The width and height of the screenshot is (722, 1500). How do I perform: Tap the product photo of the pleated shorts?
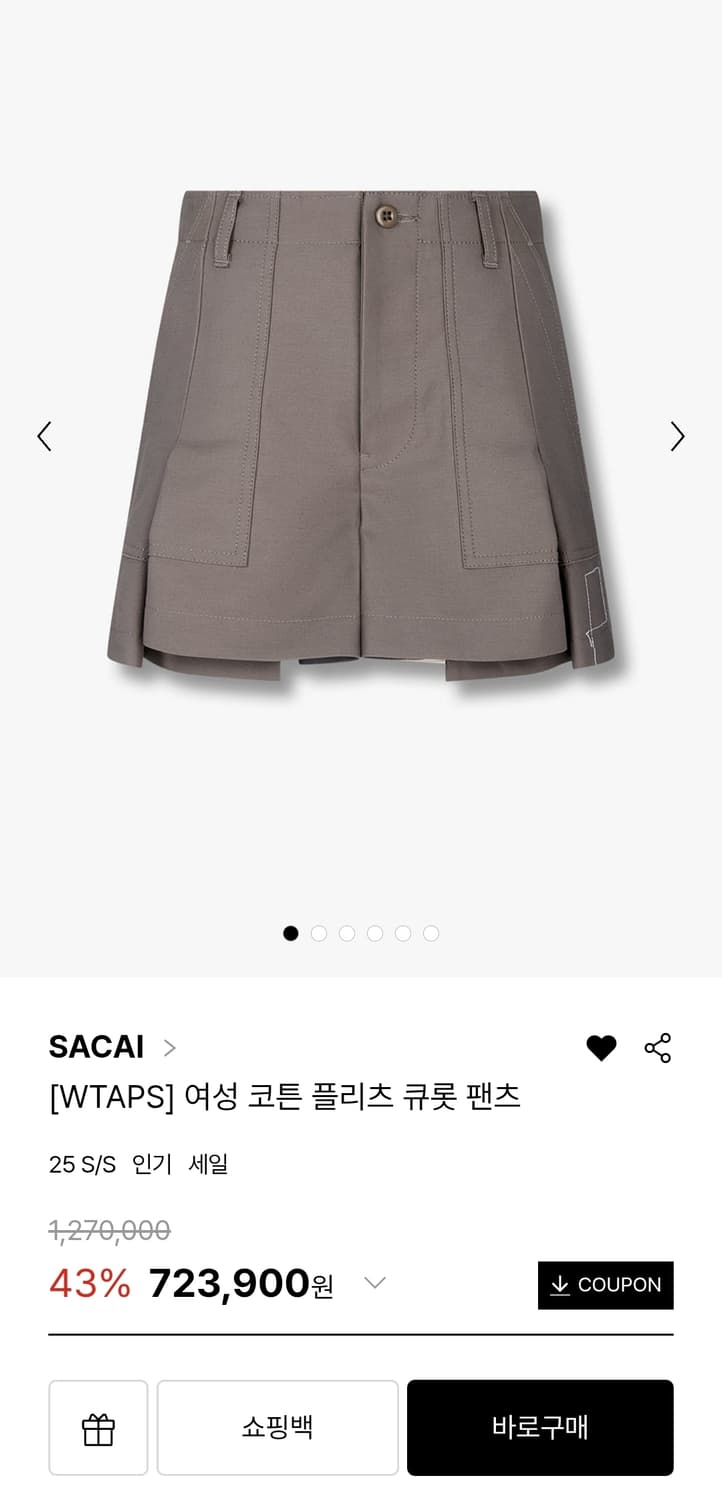point(361,430)
